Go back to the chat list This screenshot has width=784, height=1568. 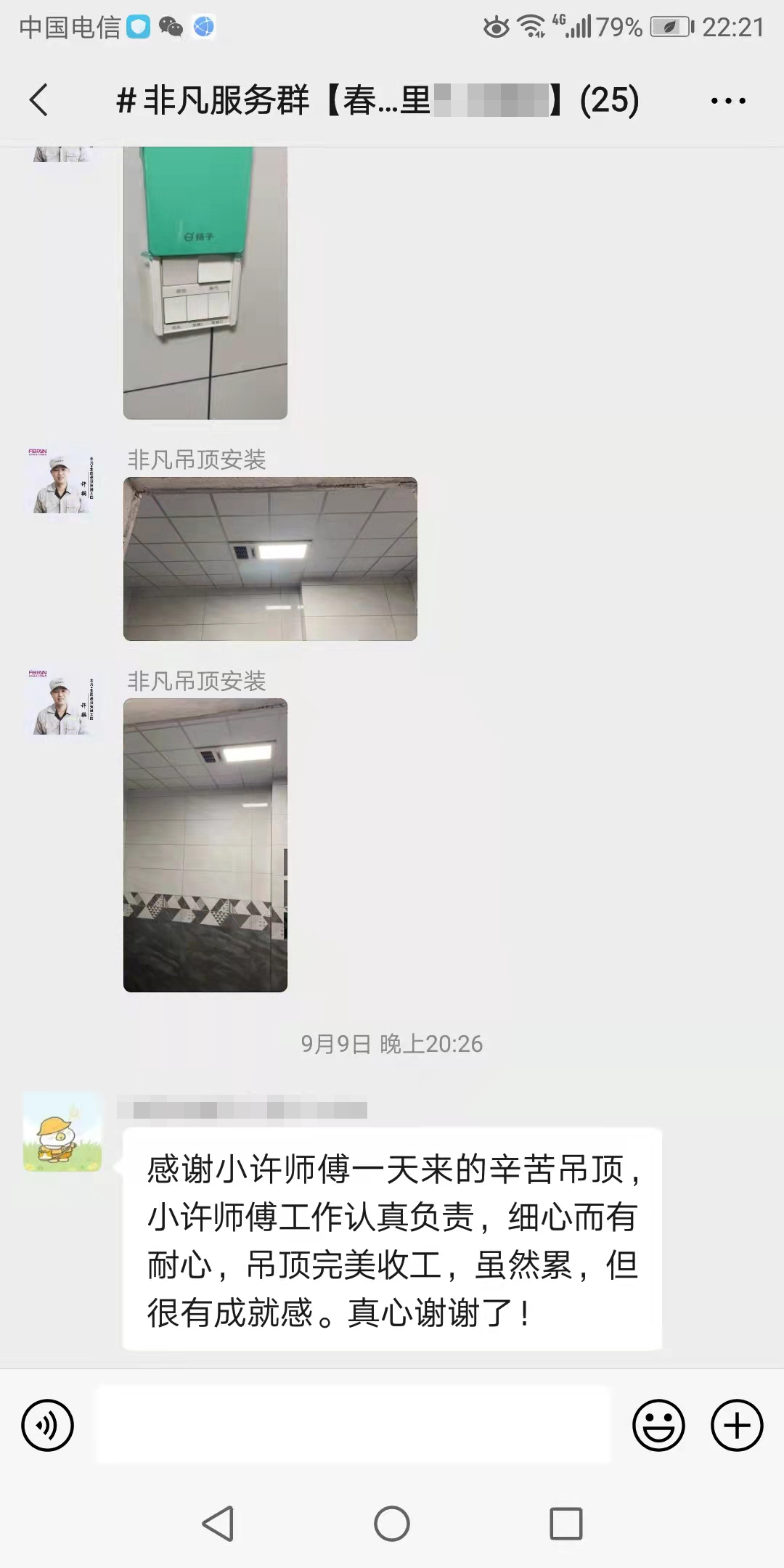click(39, 99)
